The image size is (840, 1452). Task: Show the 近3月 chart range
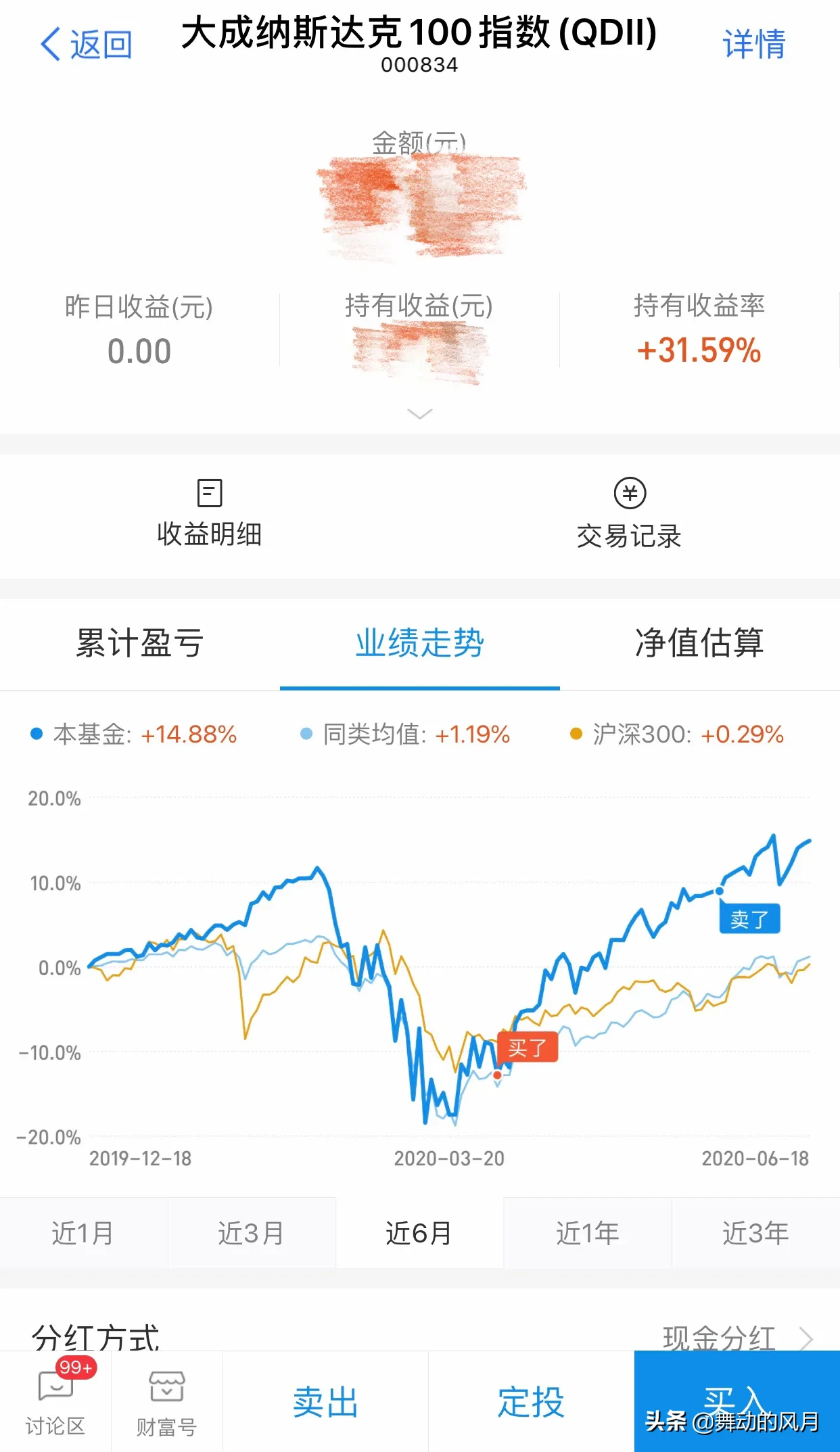[251, 1233]
